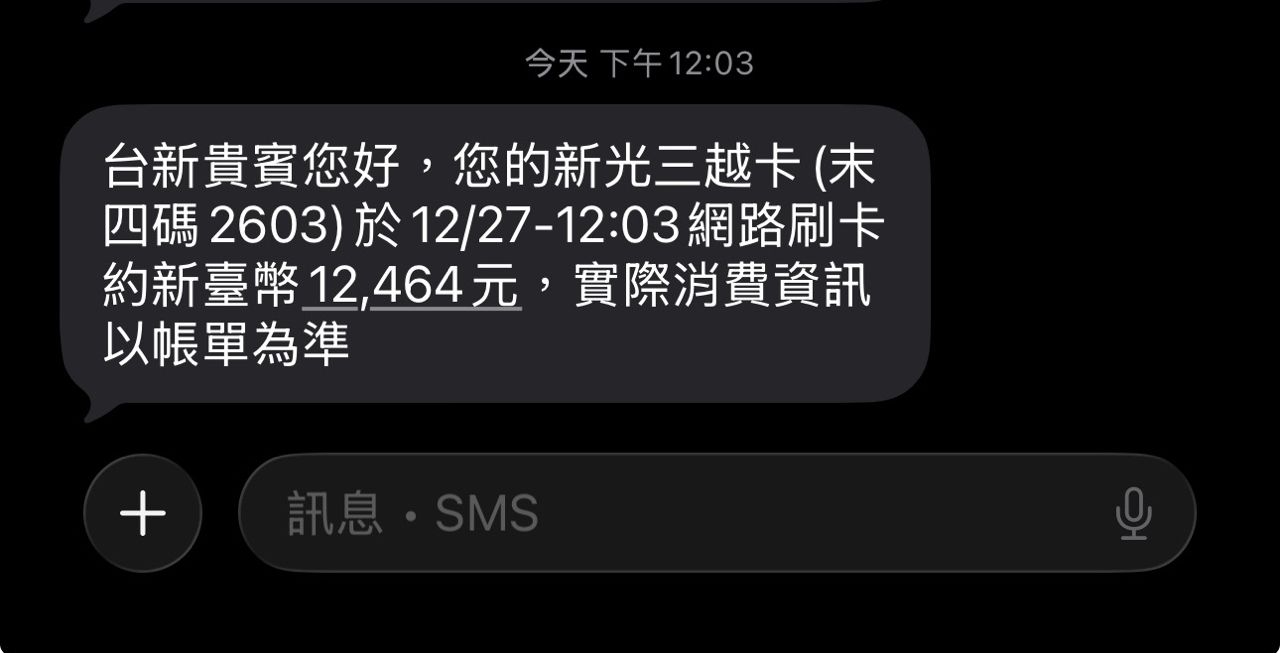Open the plus attachments button

[143, 513]
